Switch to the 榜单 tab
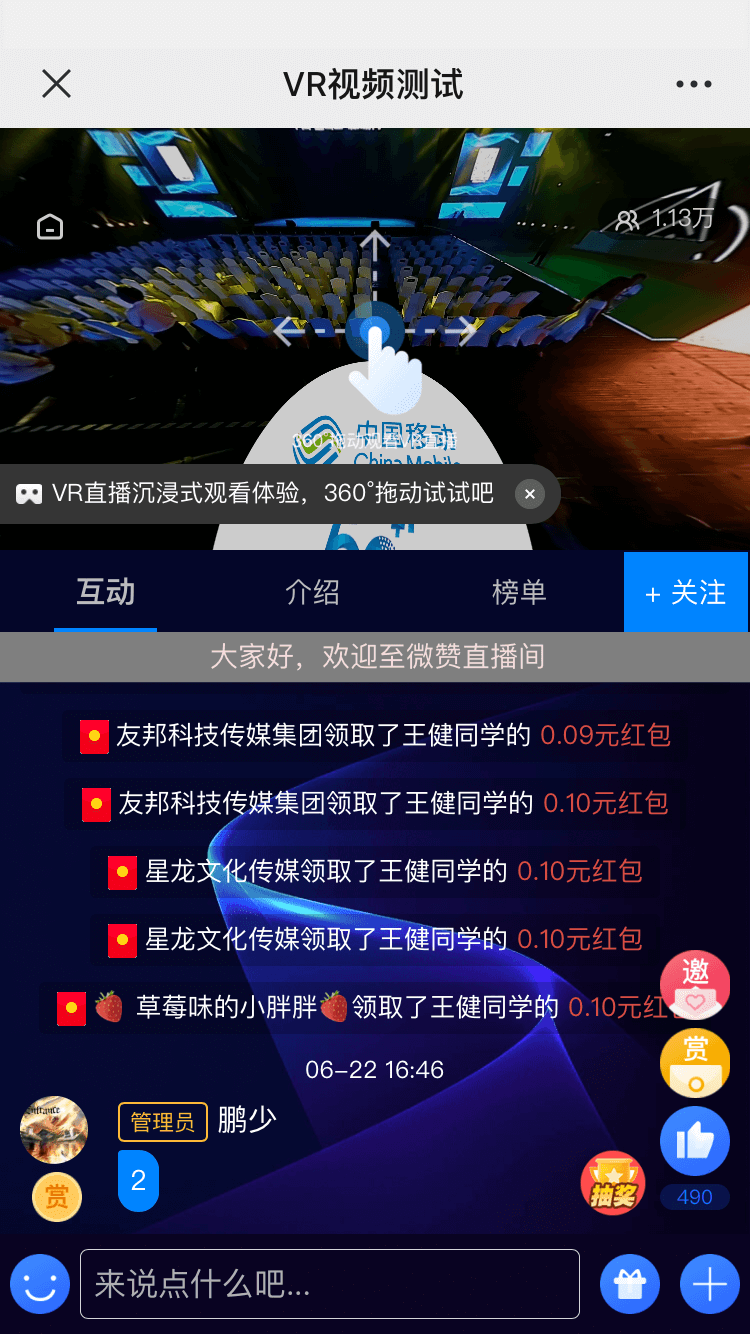Viewport: 750px width, 1334px height. point(519,592)
